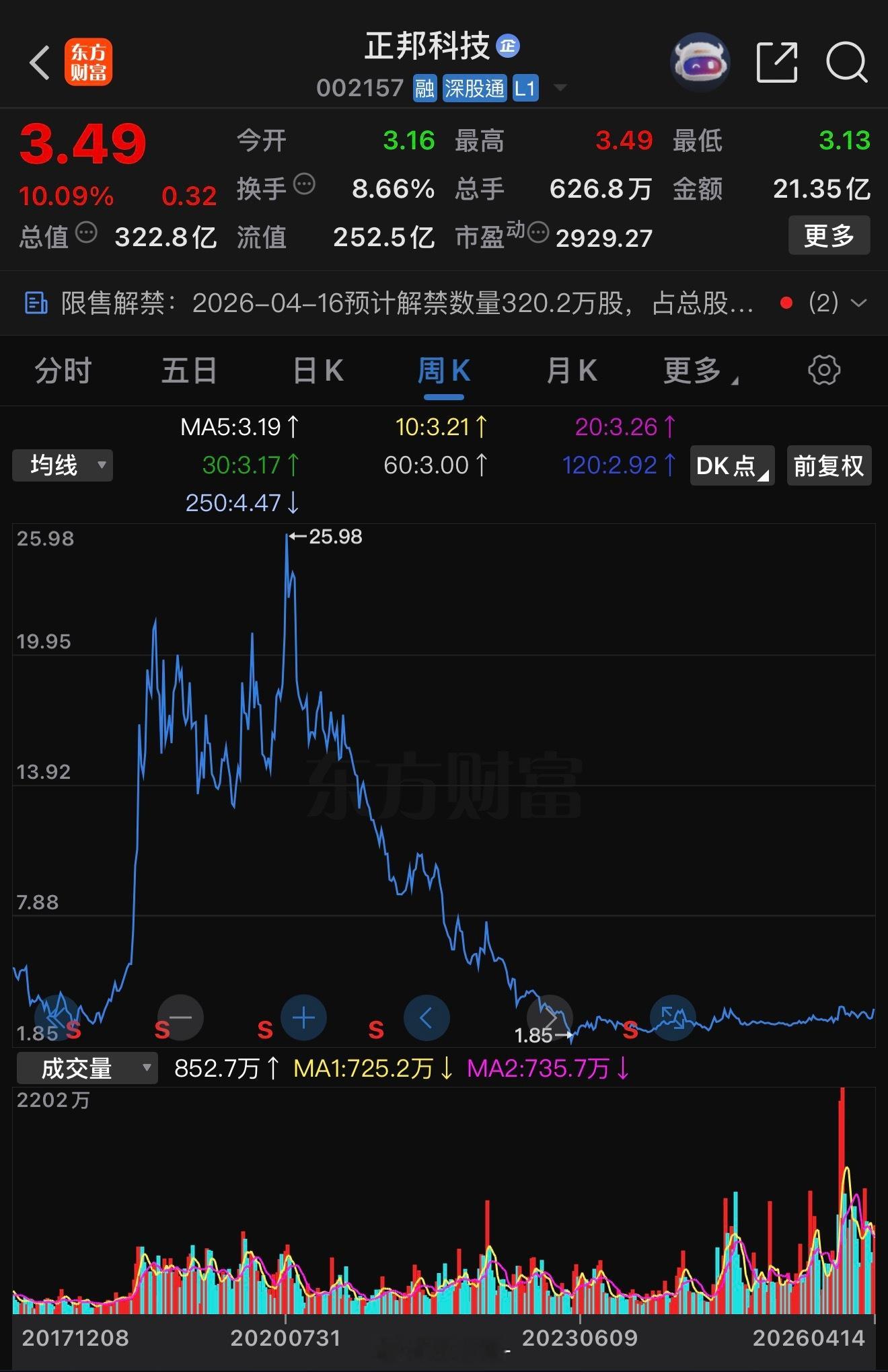Tap the AI assistant mascot icon
888x1372 pixels.
coord(700,61)
